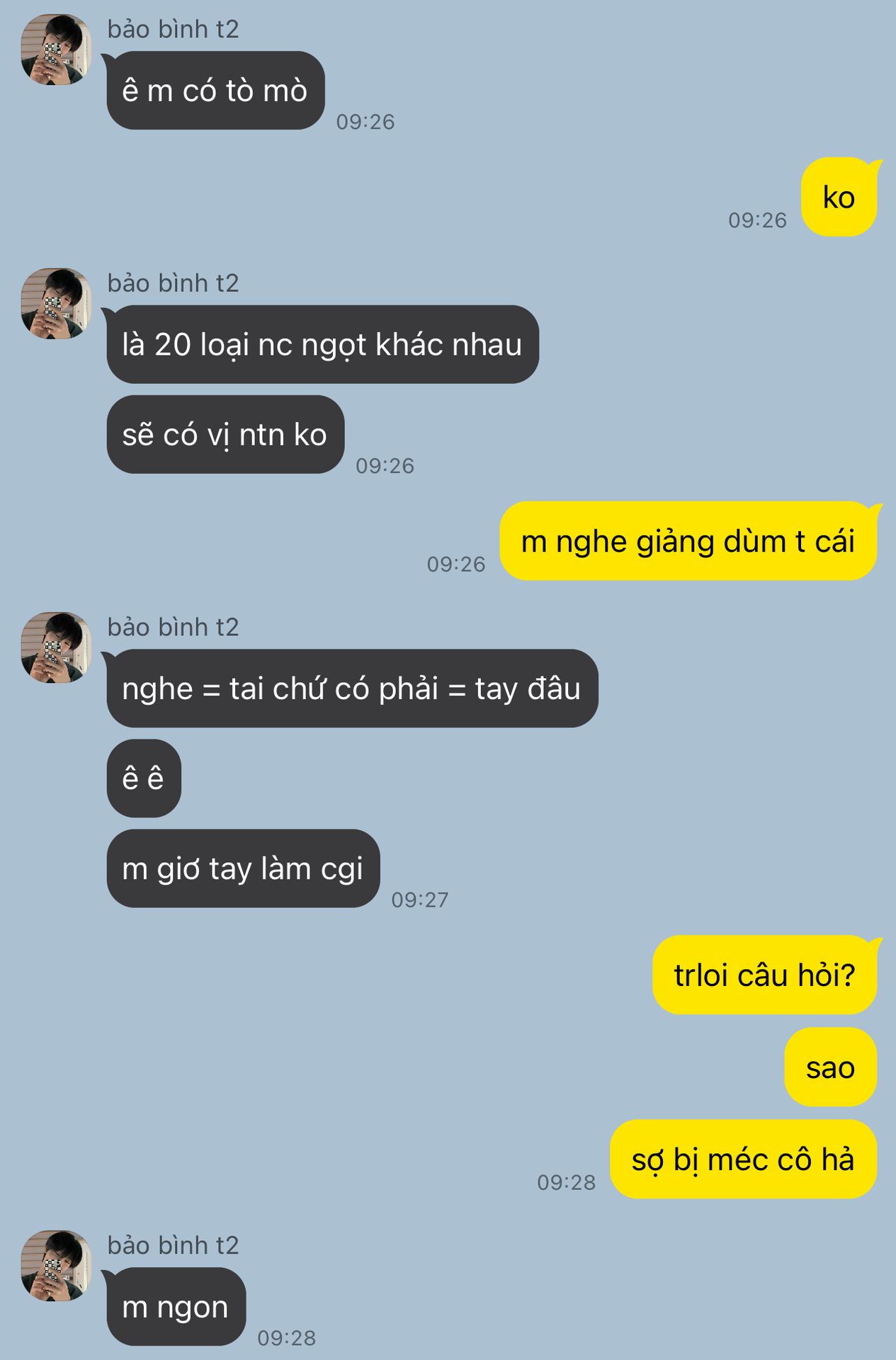The height and width of the screenshot is (1360, 896).
Task: View sender's avatar next to "nghe = tai" message
Action: click(x=56, y=647)
